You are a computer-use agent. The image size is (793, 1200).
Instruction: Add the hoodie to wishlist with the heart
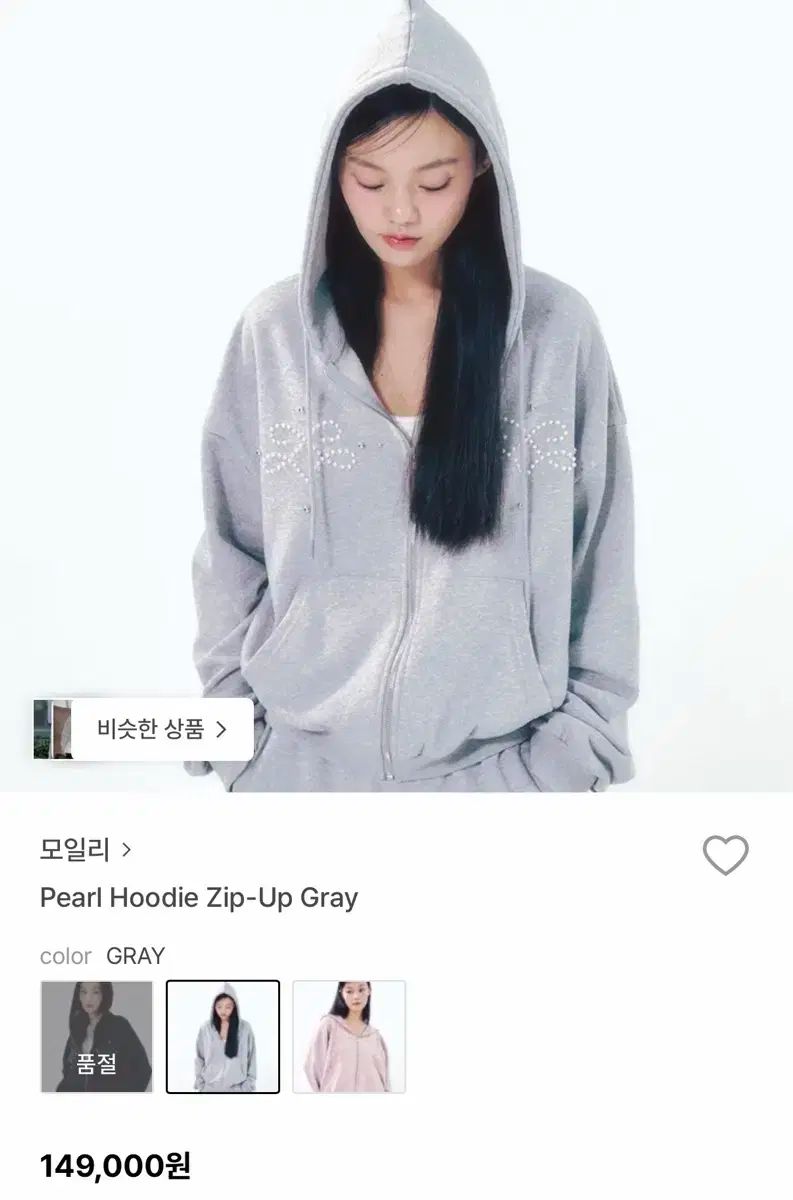click(725, 856)
